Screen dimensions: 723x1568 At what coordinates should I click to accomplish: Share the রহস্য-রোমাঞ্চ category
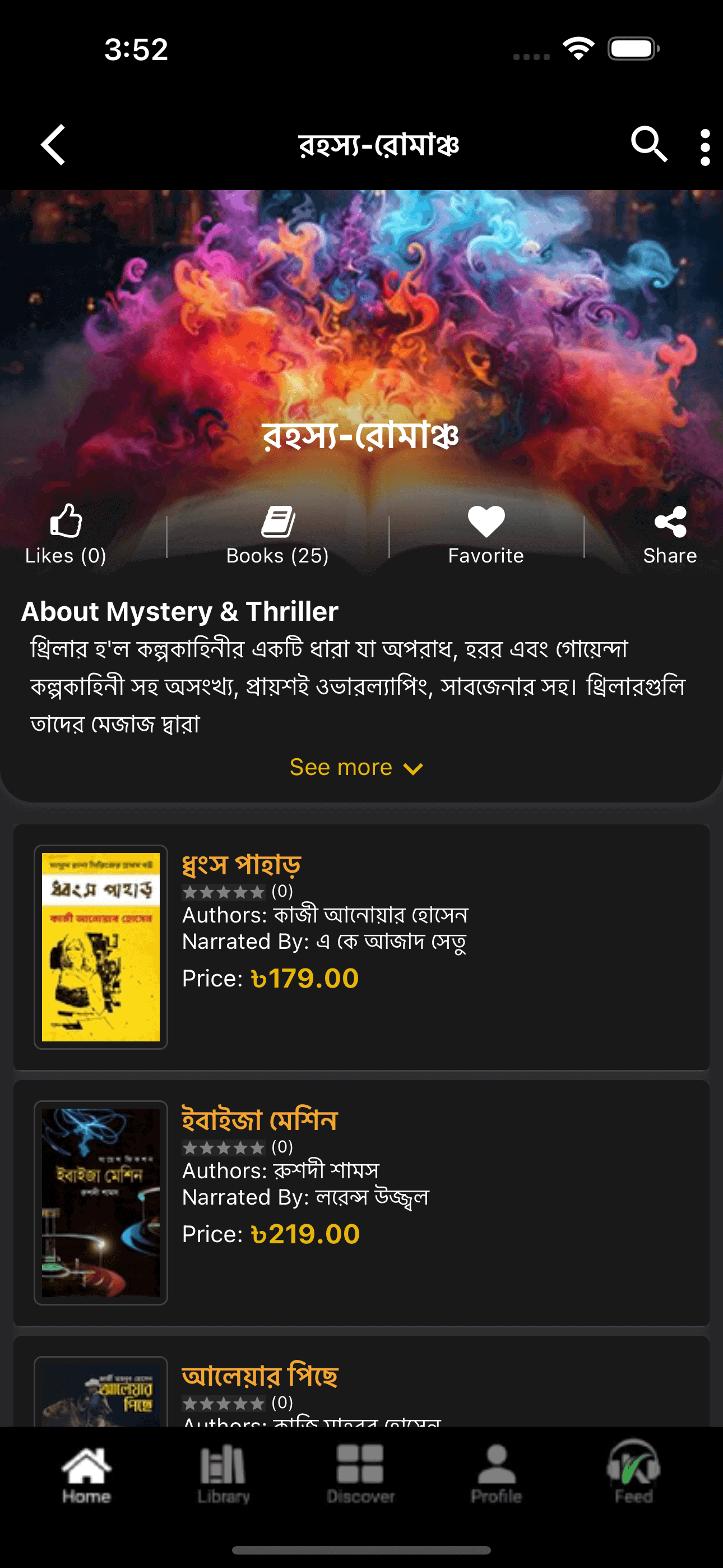point(669,534)
